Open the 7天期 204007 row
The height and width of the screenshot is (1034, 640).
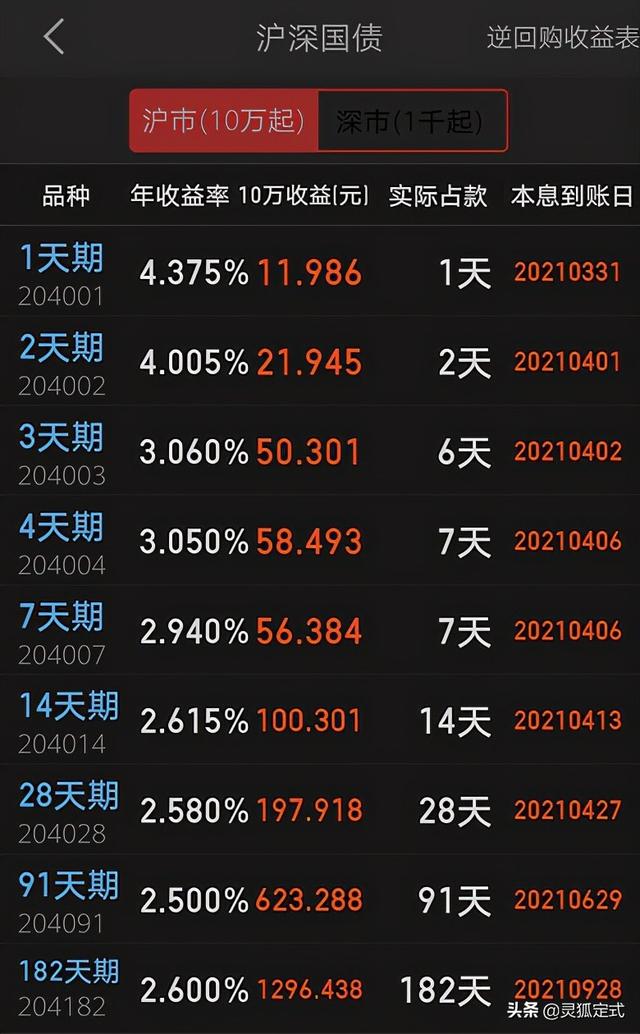coord(320,630)
